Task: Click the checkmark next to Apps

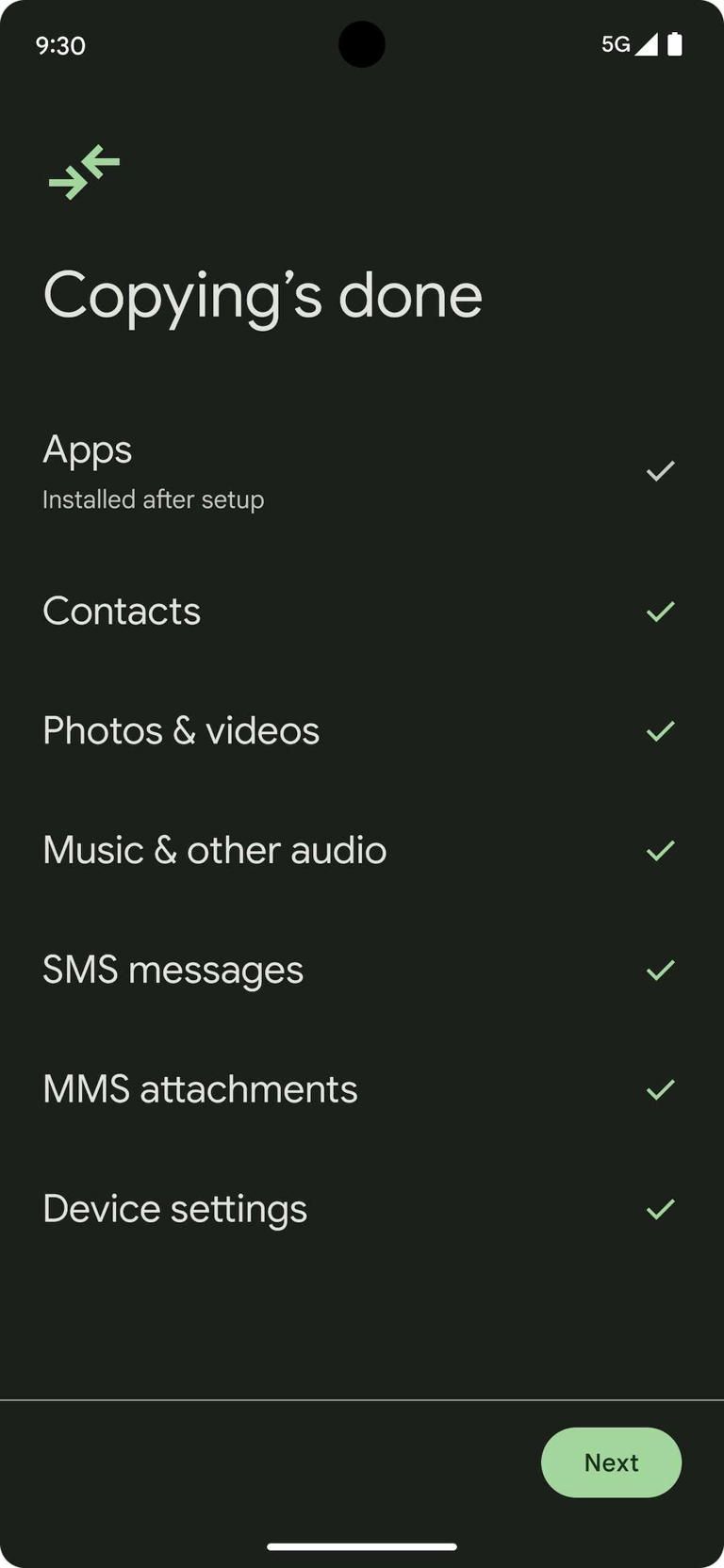Action: pos(660,470)
